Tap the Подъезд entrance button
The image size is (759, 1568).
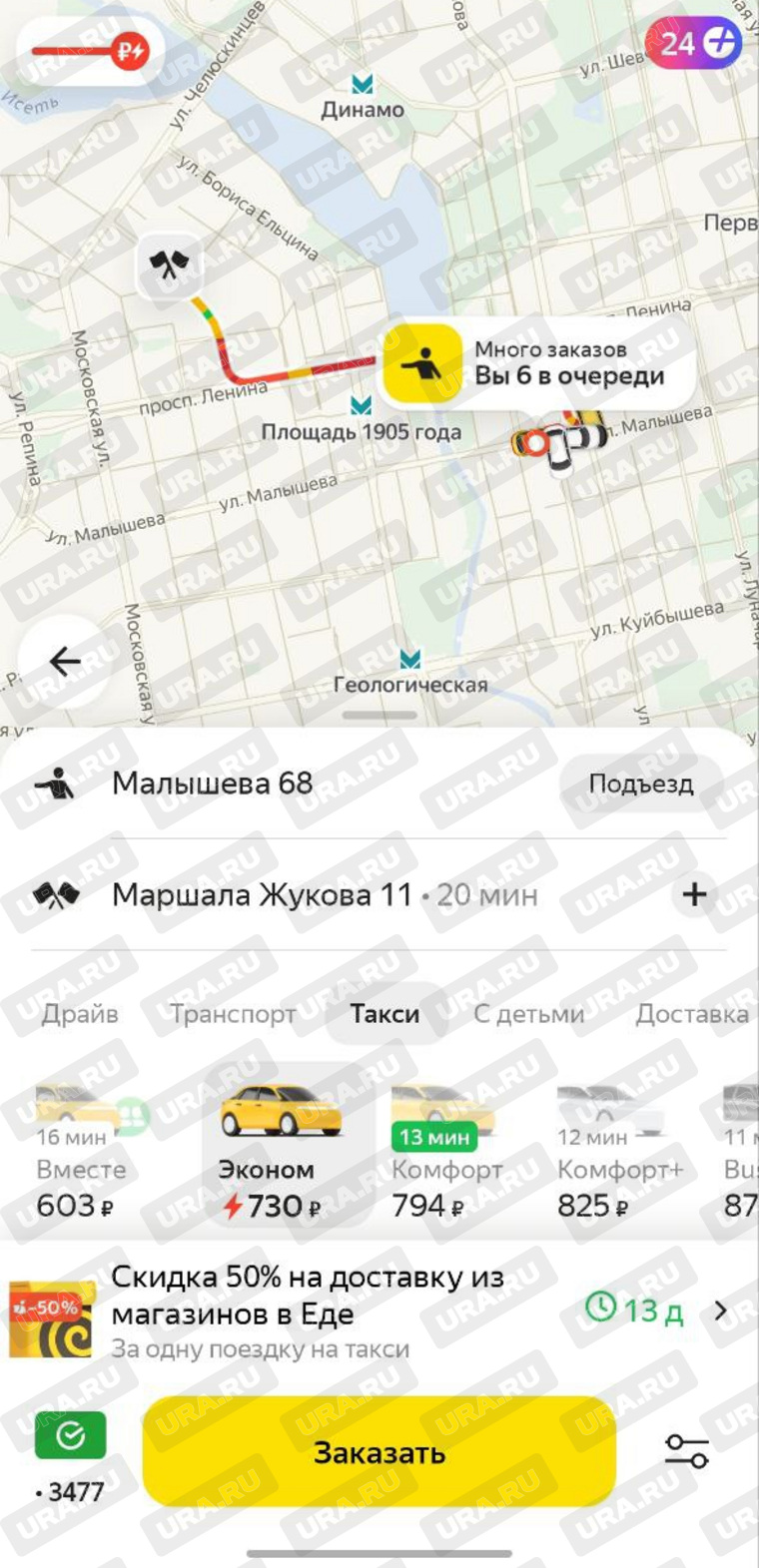pos(640,784)
